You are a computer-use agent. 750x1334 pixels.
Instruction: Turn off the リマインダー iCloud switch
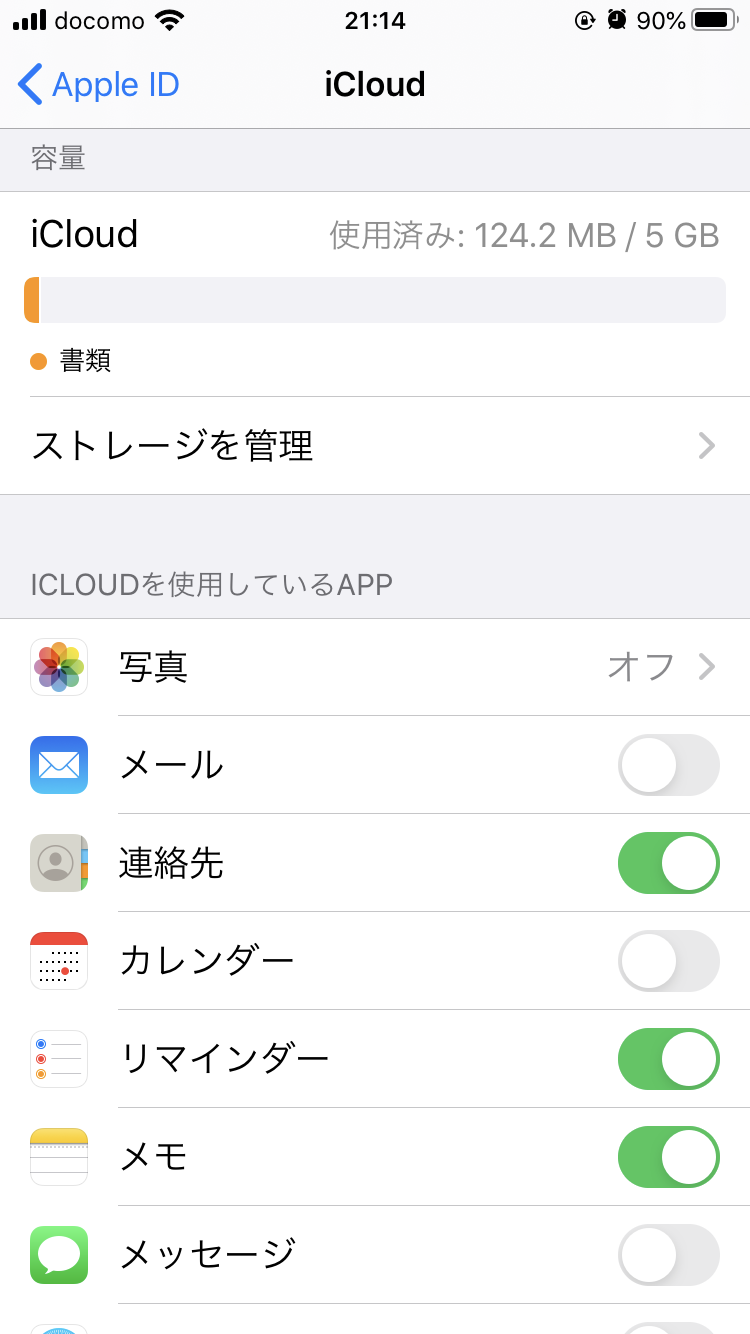tap(668, 1059)
